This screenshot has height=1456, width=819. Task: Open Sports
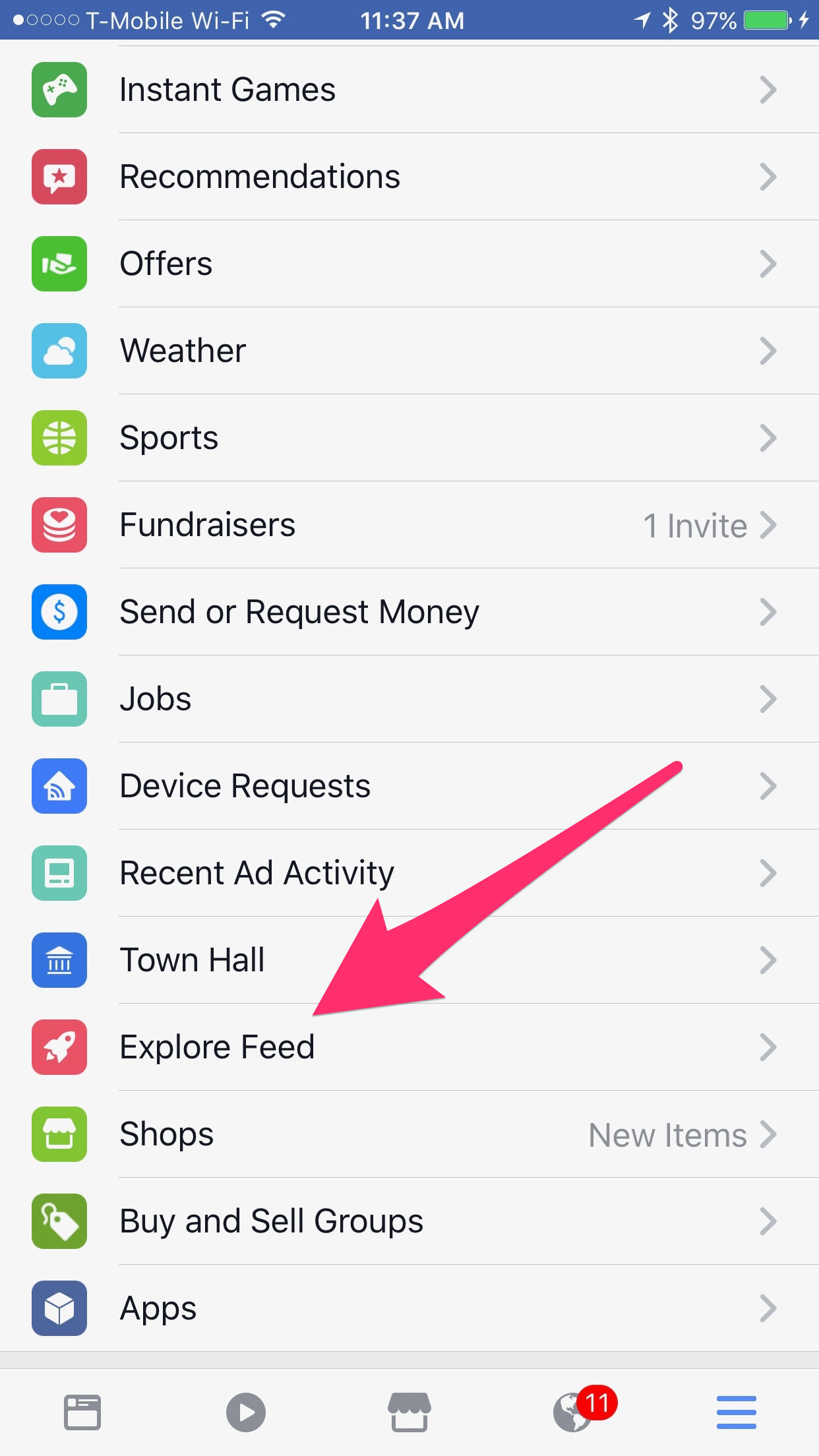[409, 438]
